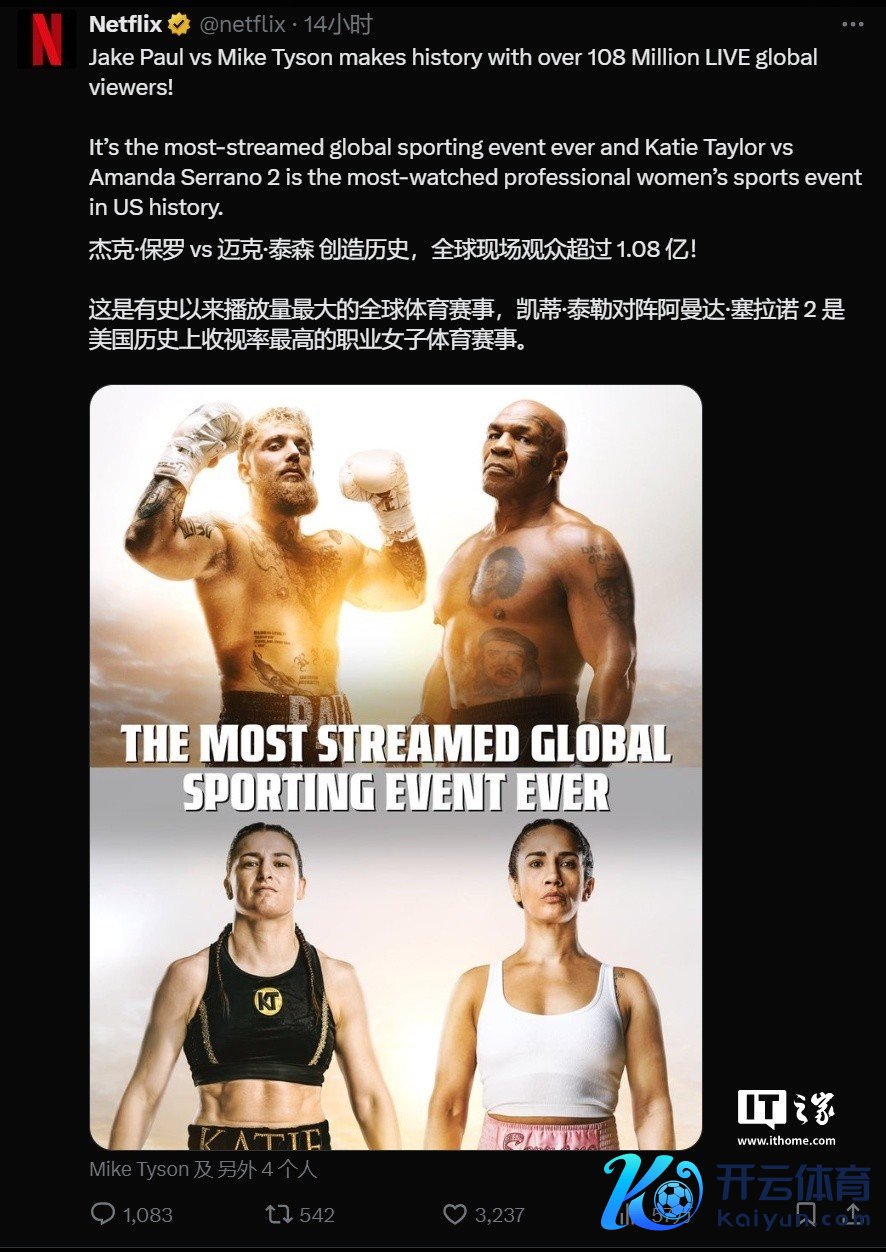Image resolution: width=886 pixels, height=1252 pixels.
Task: Share the tweet
Action: coord(853,1214)
